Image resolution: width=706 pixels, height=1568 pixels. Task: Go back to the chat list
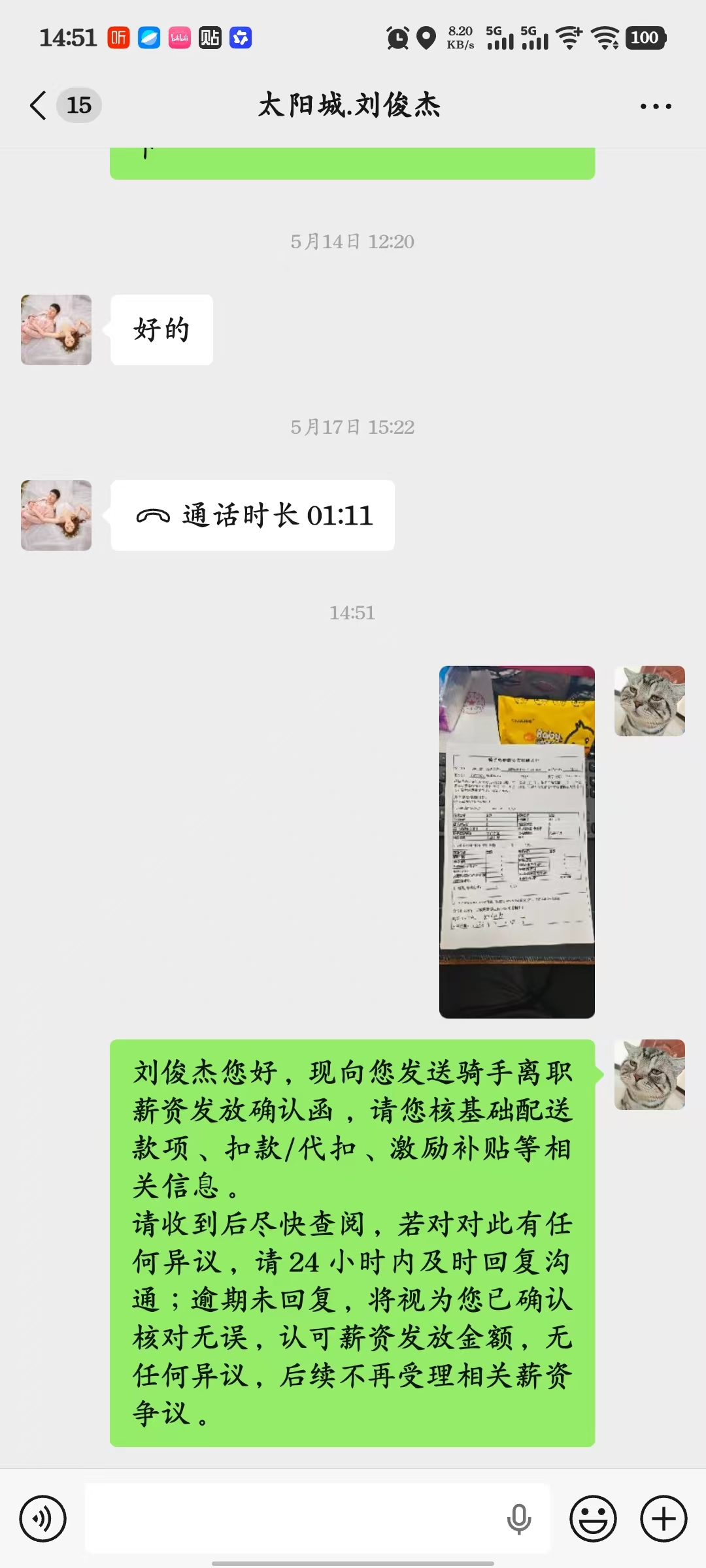pyautogui.click(x=38, y=105)
